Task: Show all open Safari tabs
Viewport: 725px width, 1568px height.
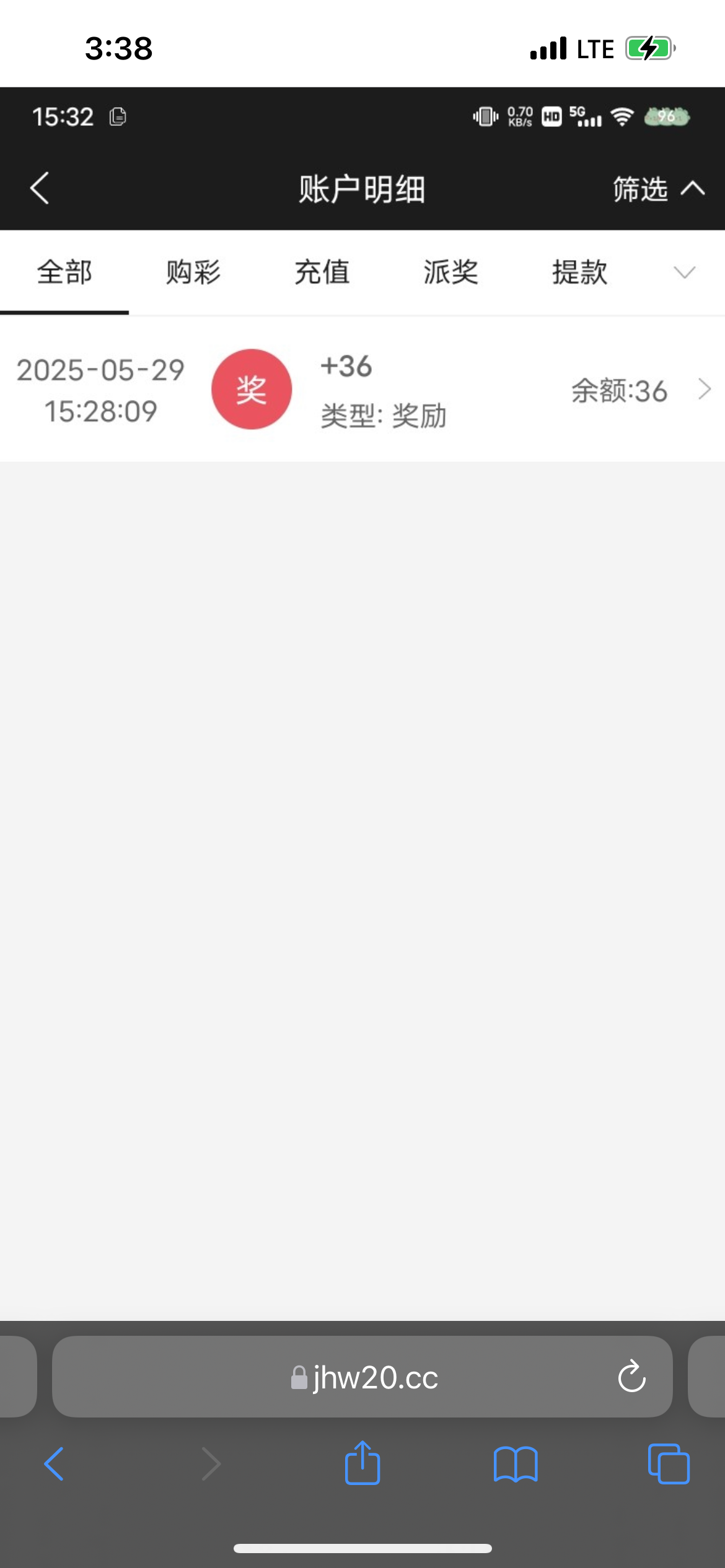Action: click(668, 1464)
